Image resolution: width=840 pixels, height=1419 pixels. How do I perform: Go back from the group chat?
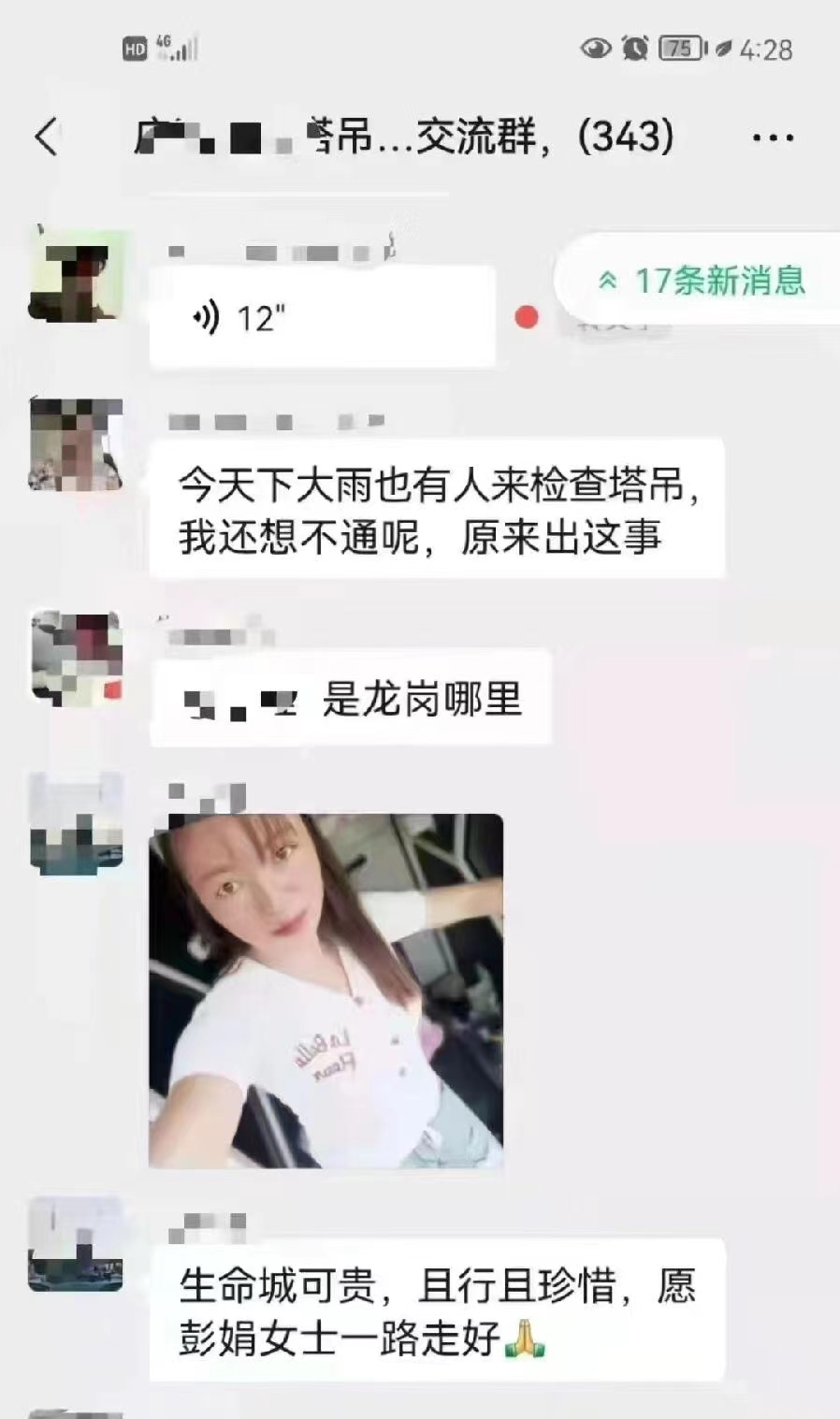click(x=47, y=138)
